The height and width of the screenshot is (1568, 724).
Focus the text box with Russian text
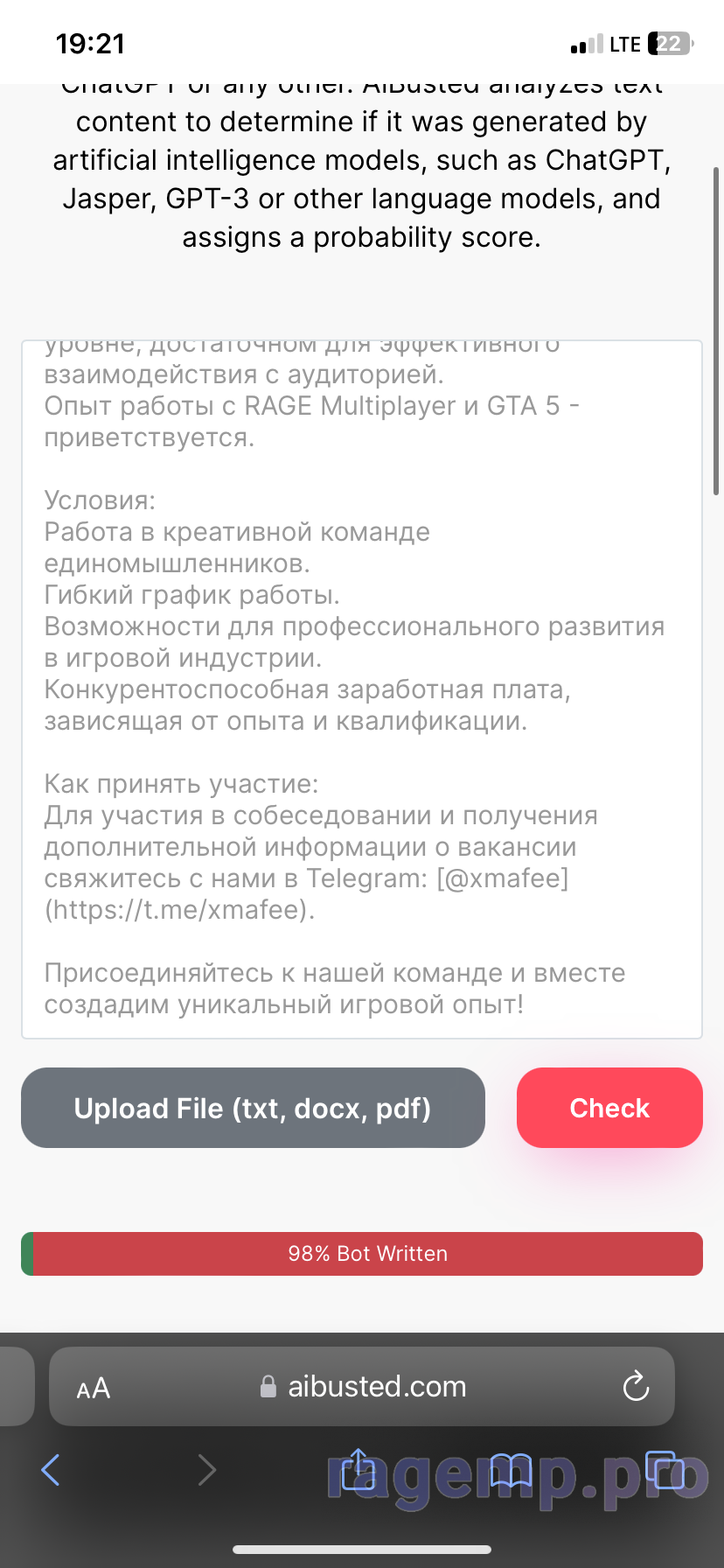(x=362, y=689)
